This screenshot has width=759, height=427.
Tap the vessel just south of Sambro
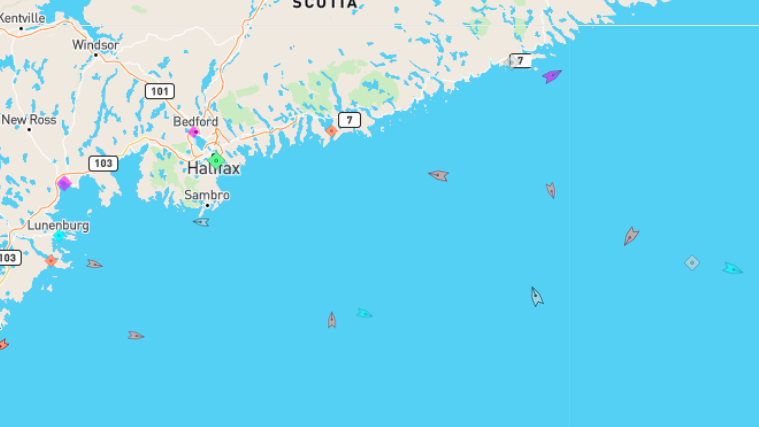click(201, 222)
